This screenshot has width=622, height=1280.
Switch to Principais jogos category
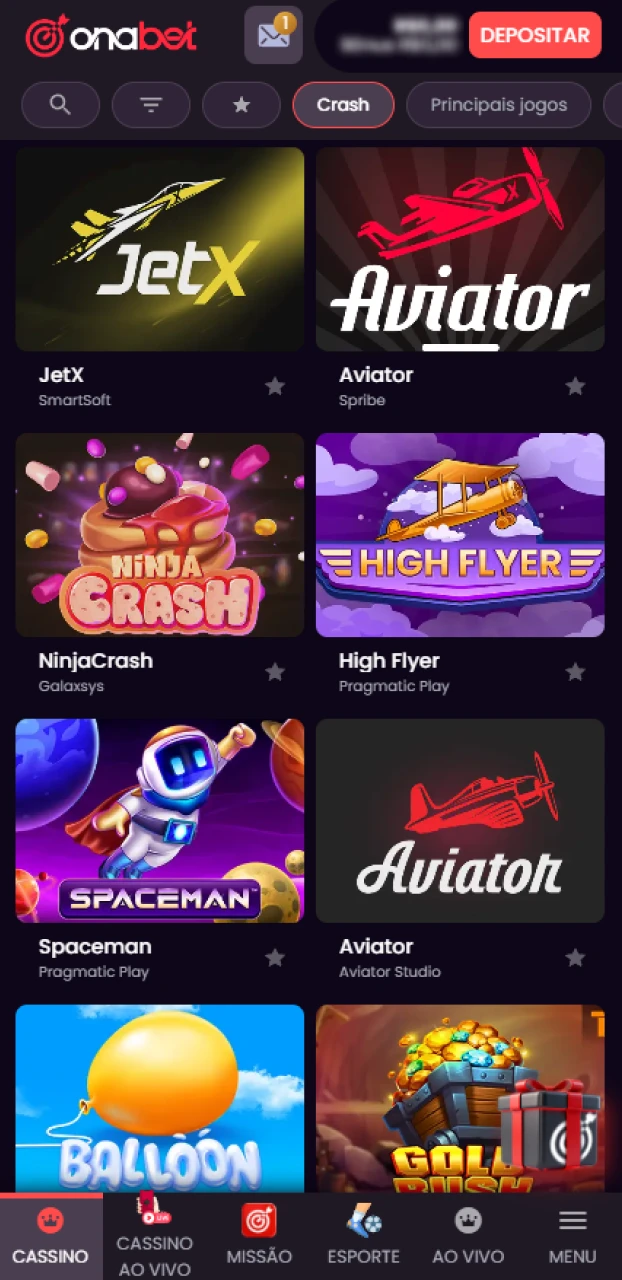[x=498, y=104]
